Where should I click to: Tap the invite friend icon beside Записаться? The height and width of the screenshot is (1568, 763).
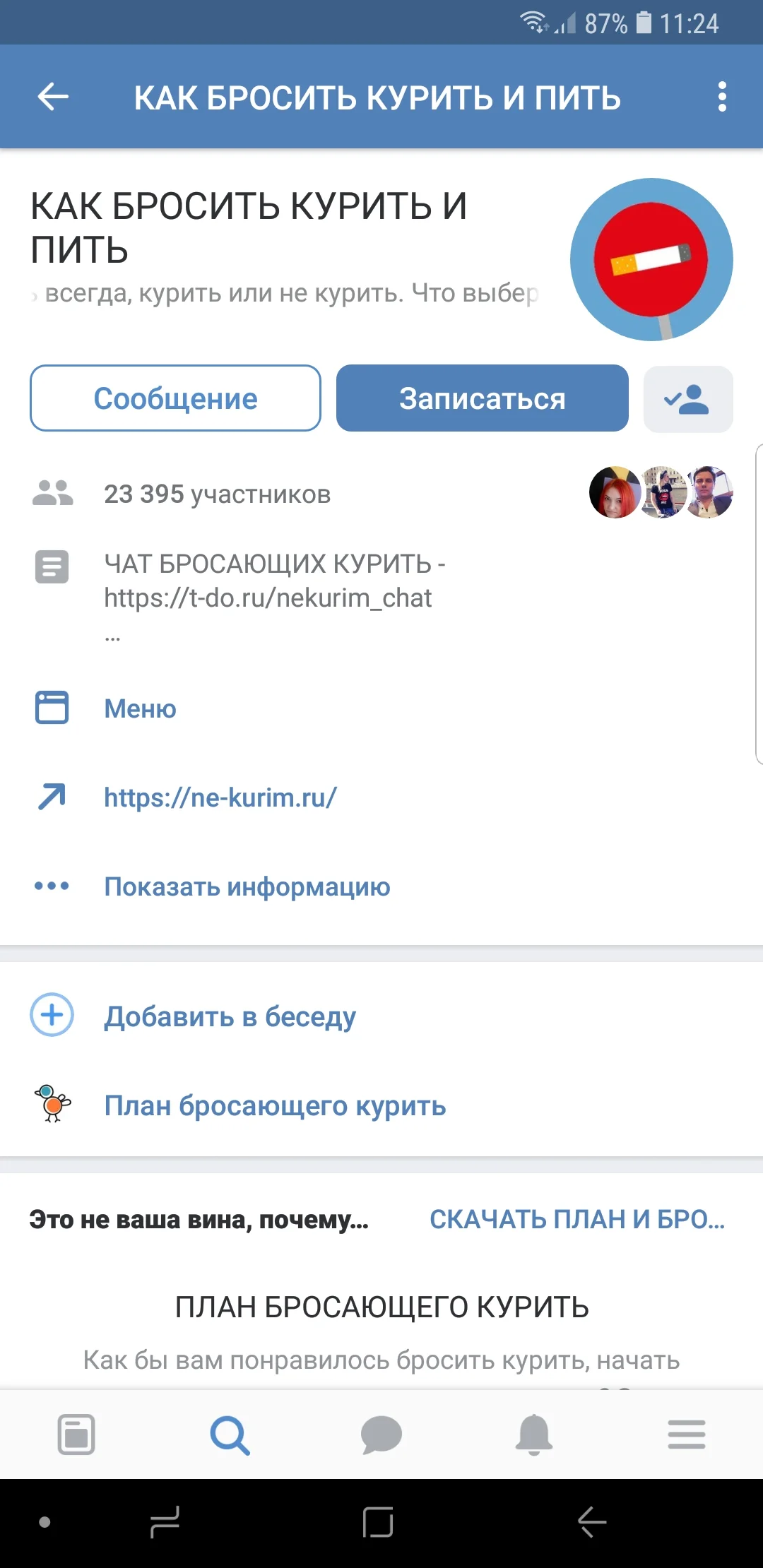click(x=687, y=399)
